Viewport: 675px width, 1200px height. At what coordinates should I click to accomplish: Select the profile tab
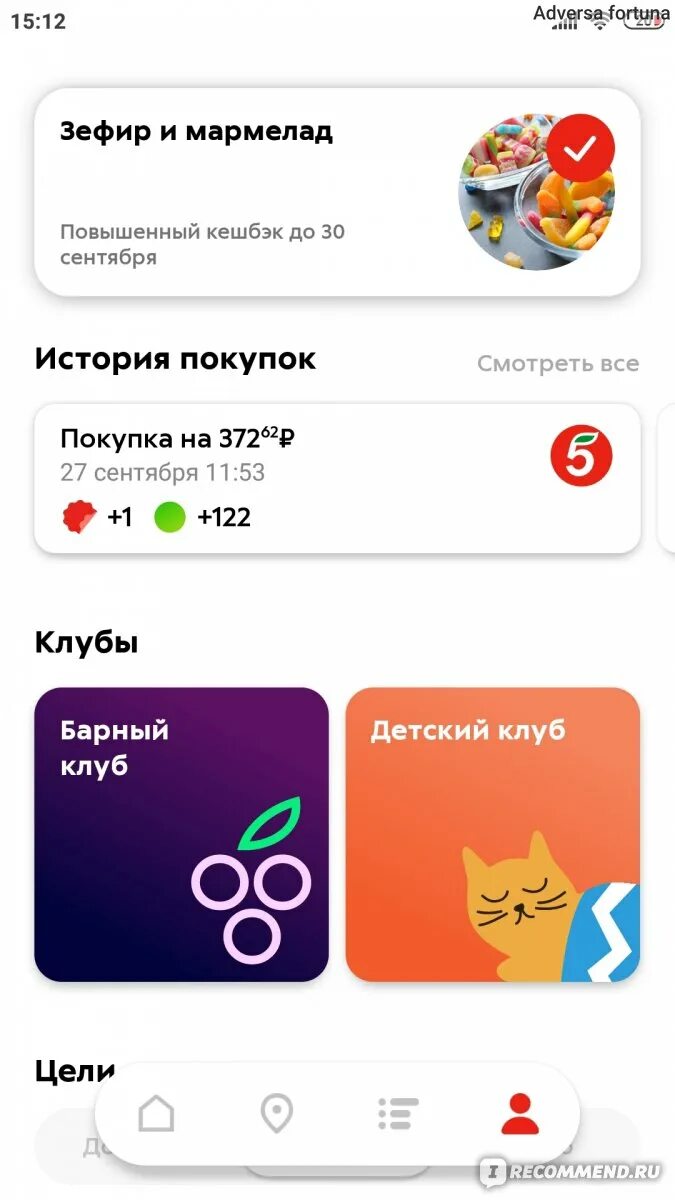pyautogui.click(x=519, y=1113)
